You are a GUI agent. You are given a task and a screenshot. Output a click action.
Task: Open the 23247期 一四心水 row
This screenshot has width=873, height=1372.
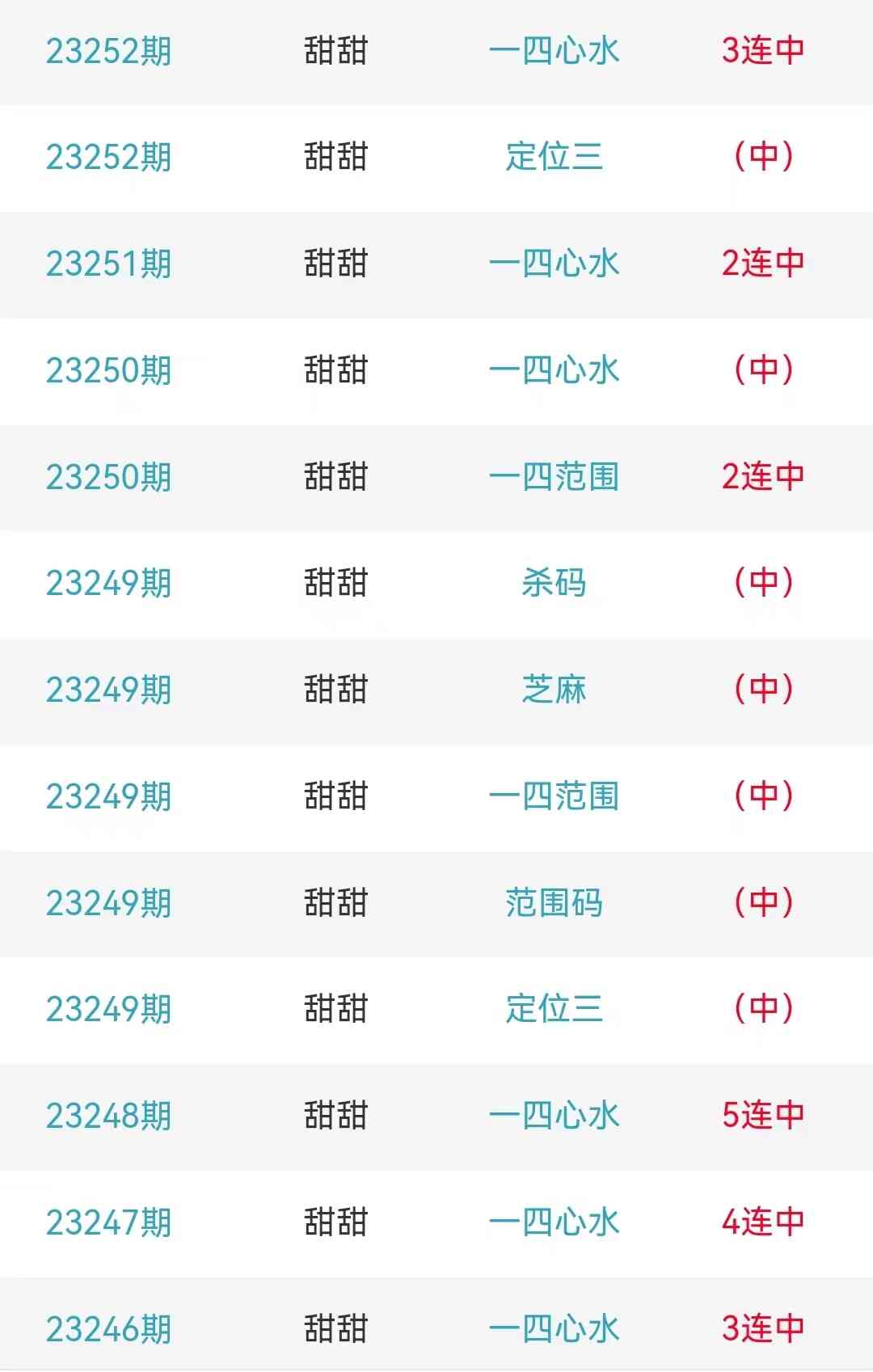554,1222
